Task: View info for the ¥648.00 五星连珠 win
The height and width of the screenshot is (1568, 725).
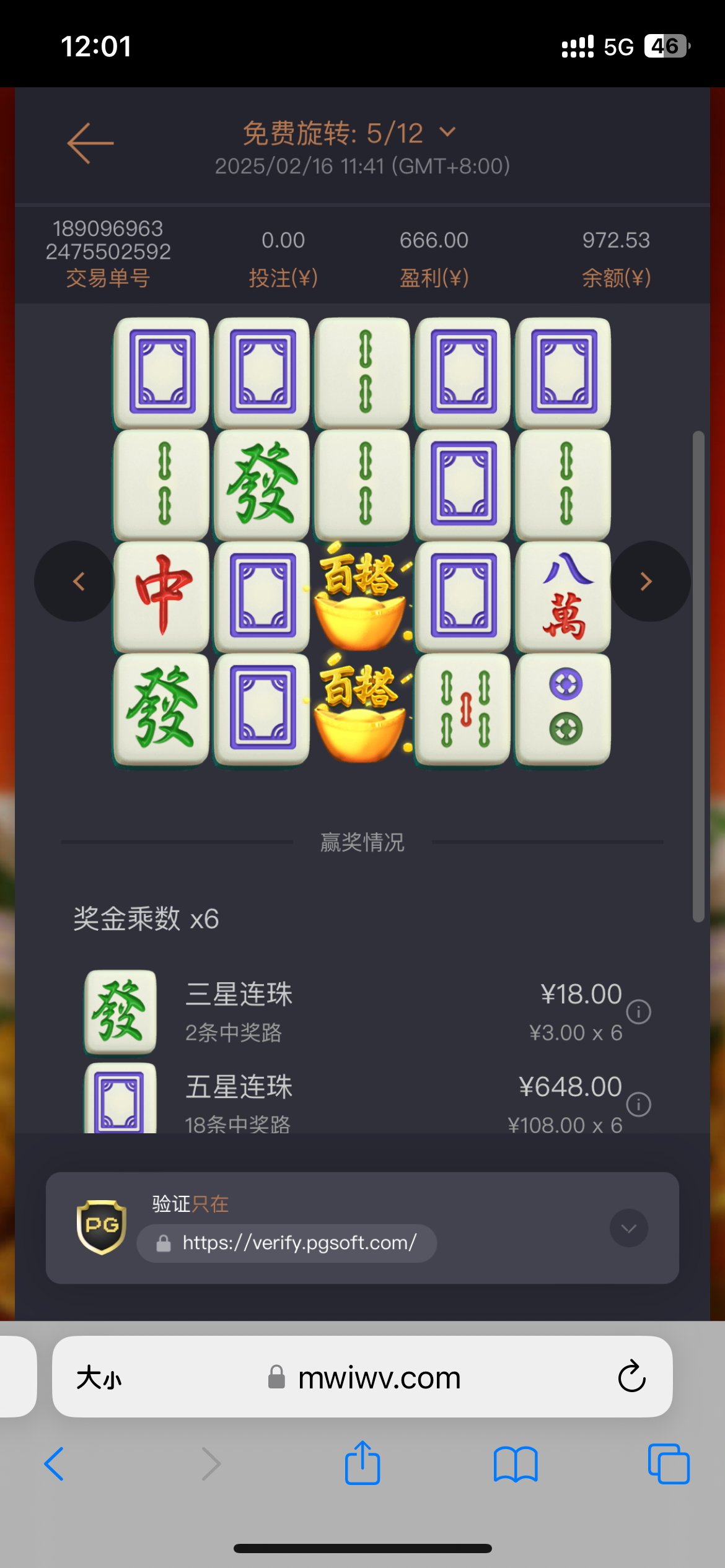Action: (638, 1104)
